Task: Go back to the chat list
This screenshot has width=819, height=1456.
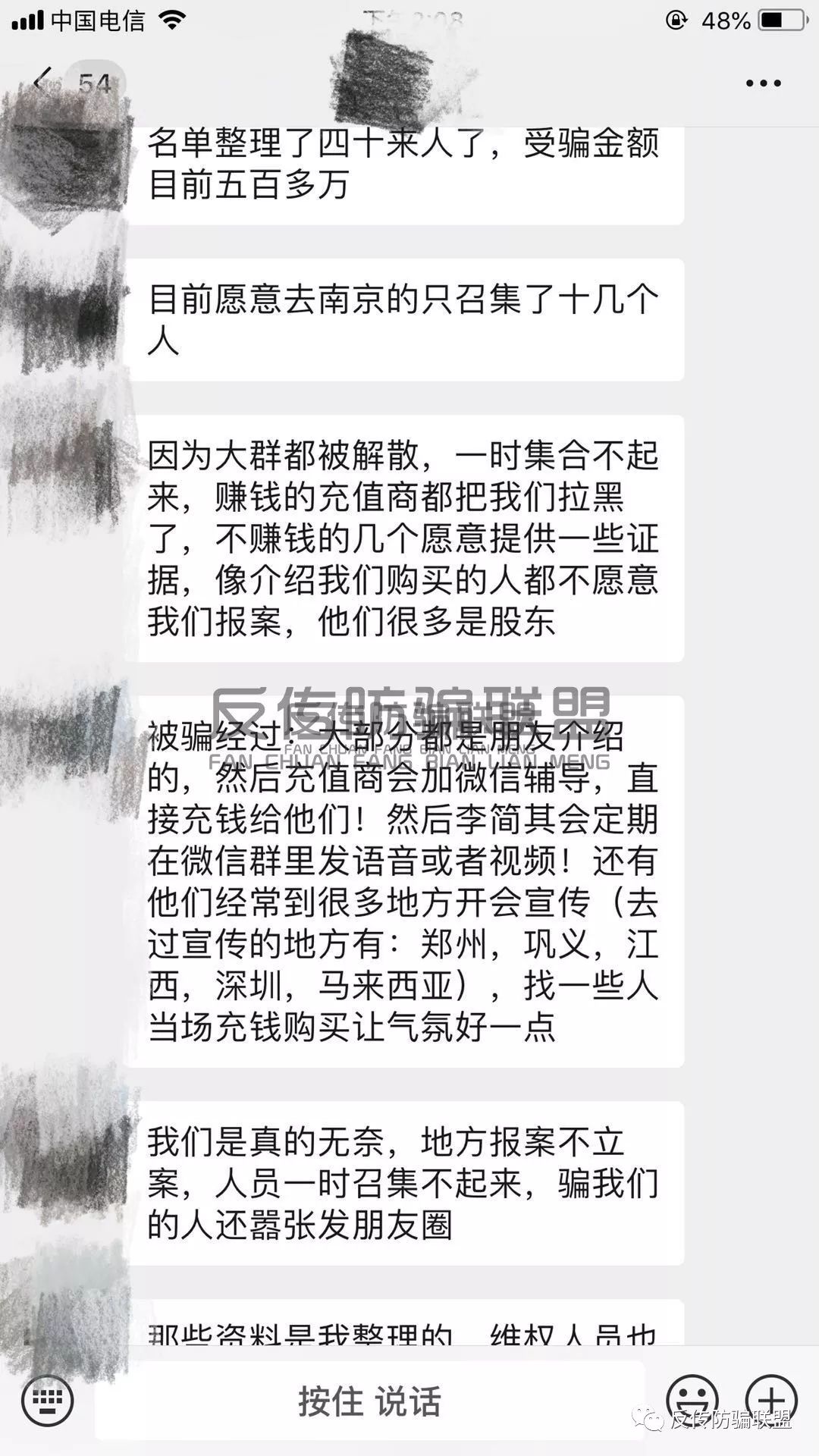Action: (44, 80)
